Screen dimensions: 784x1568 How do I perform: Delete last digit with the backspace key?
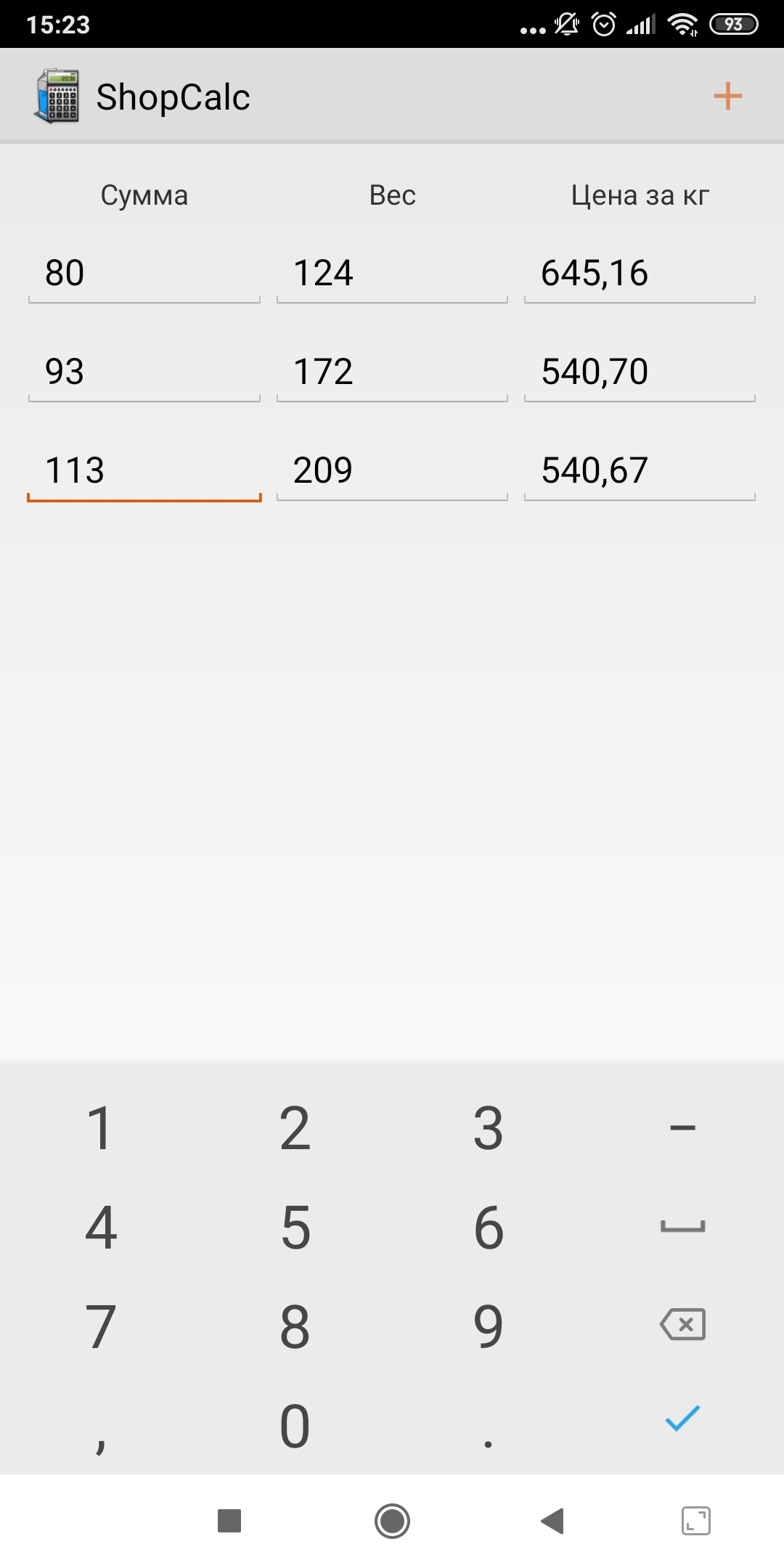pos(682,1325)
